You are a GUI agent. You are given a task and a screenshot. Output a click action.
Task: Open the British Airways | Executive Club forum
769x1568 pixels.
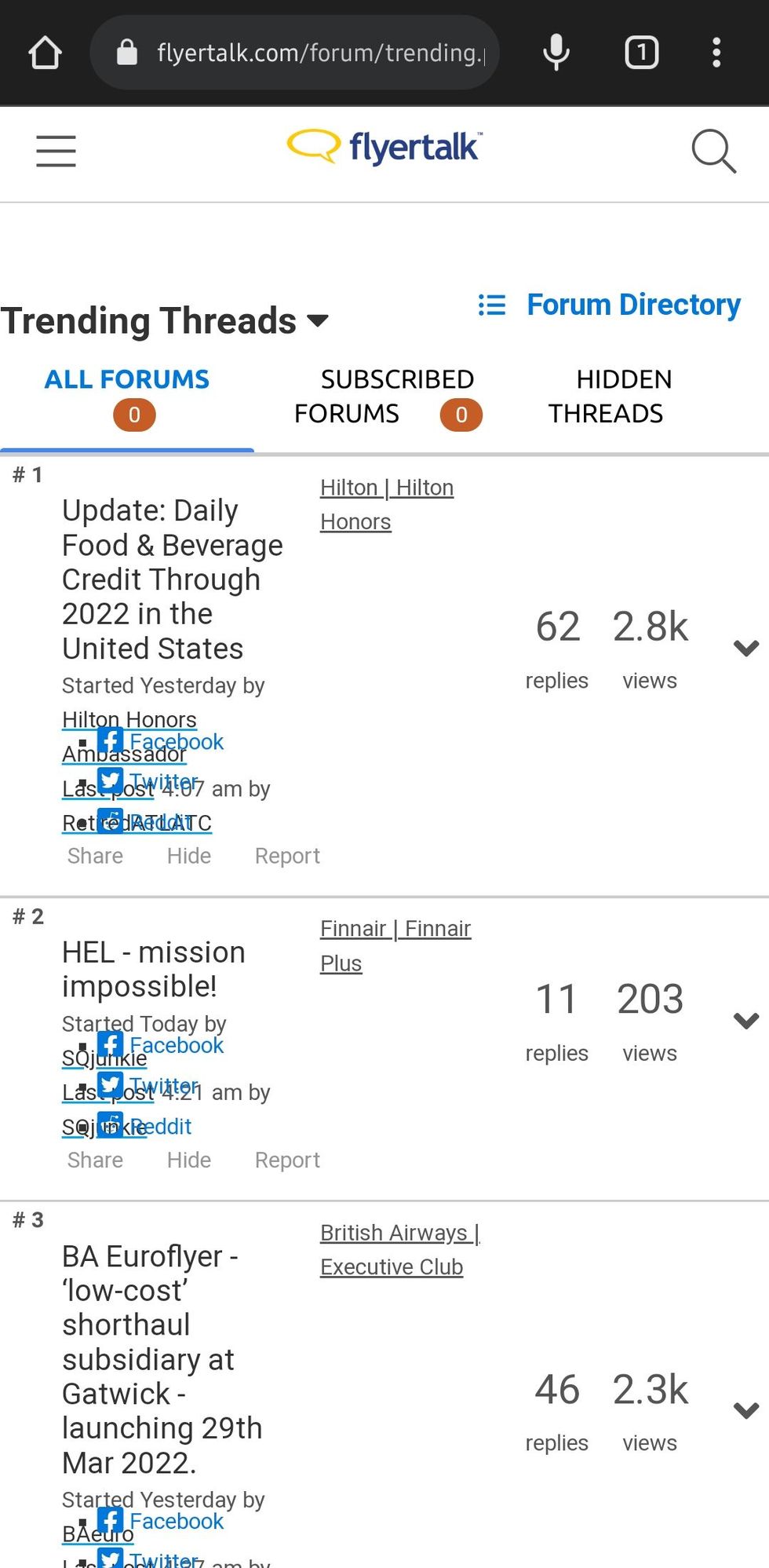click(400, 1249)
